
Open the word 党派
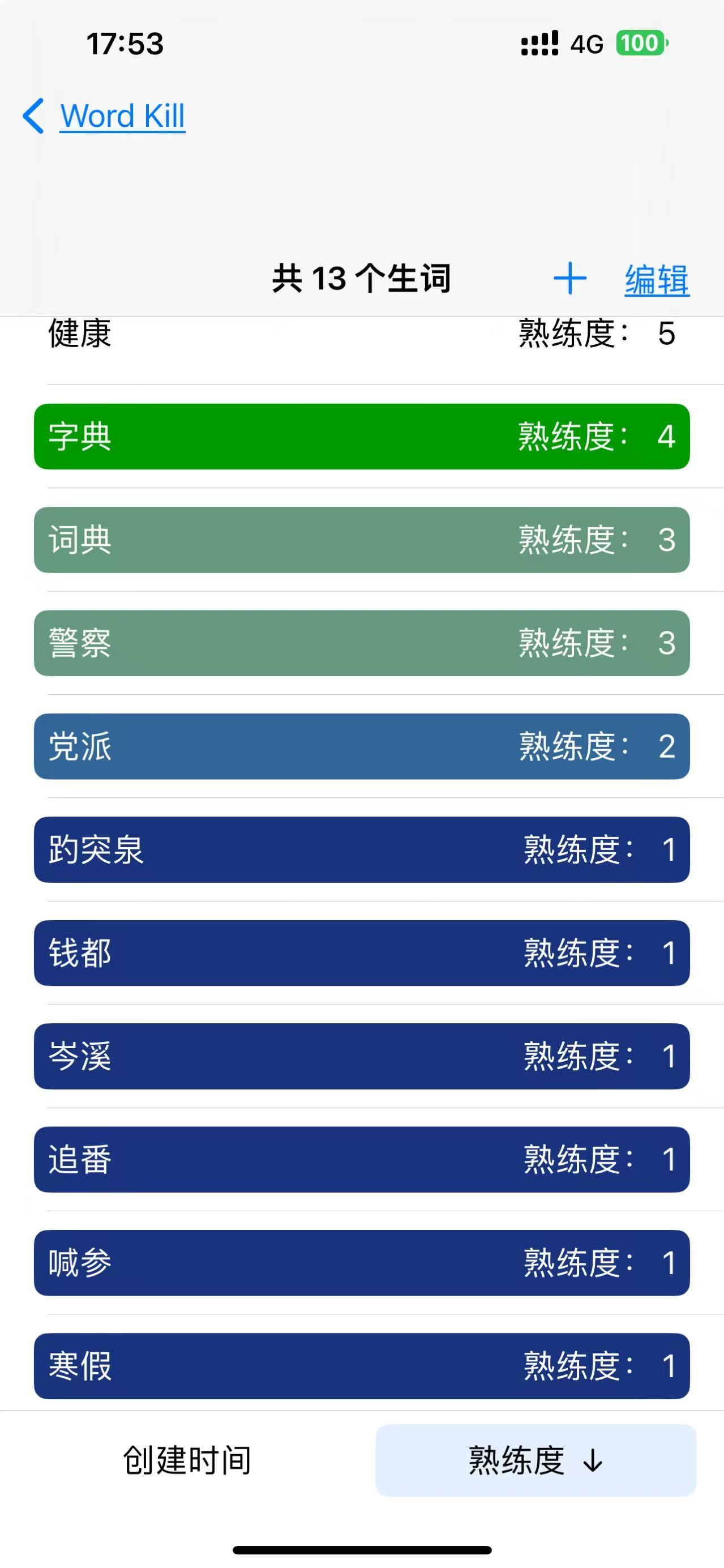pyautogui.click(x=361, y=746)
